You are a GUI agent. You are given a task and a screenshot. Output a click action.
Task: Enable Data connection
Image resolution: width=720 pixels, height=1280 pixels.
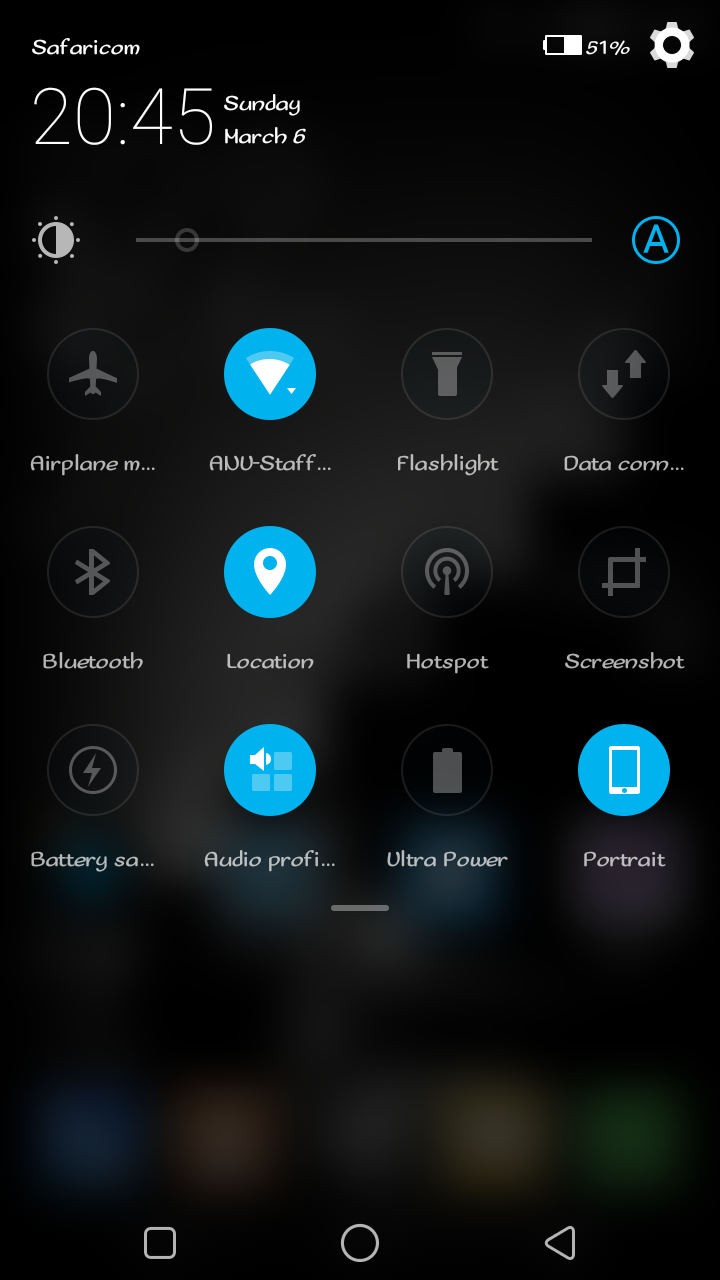pyautogui.click(x=624, y=374)
